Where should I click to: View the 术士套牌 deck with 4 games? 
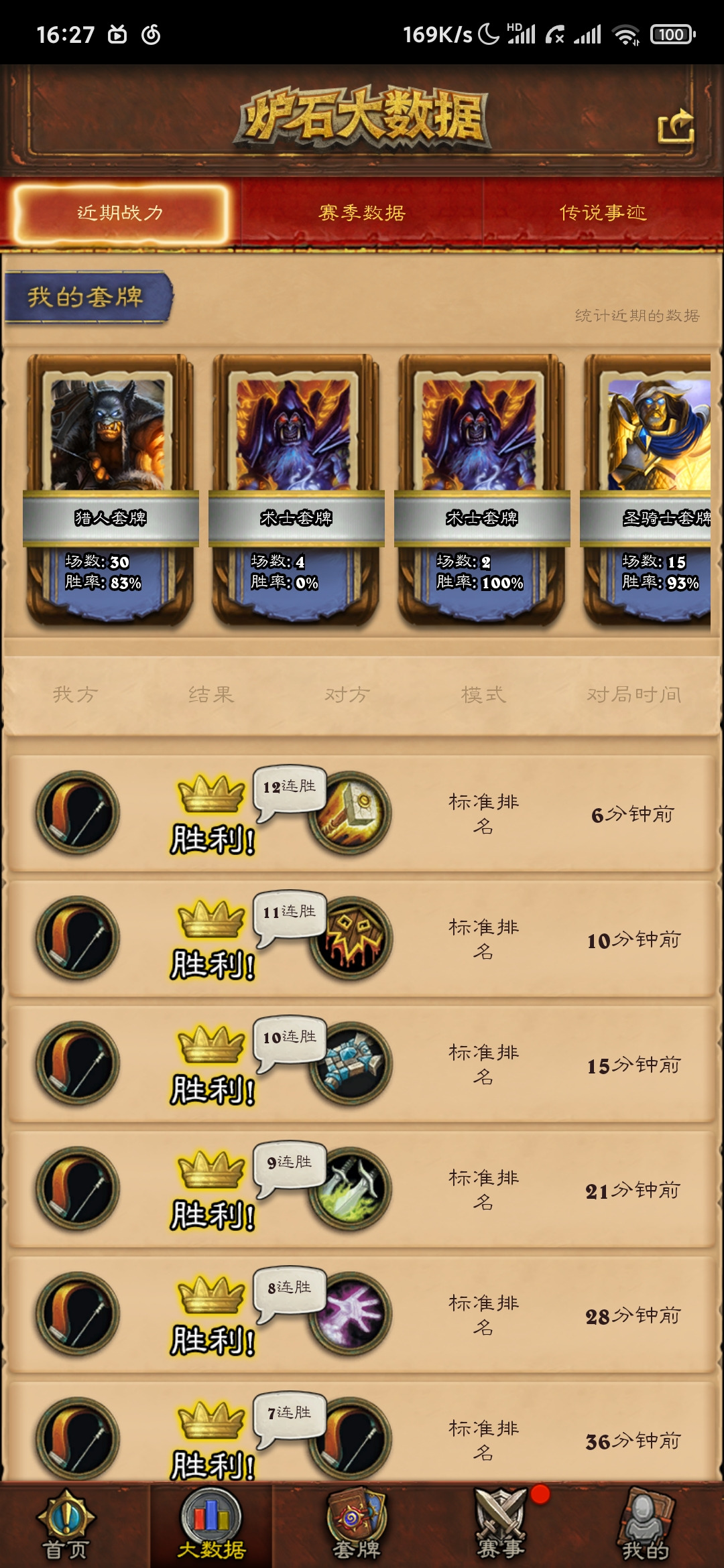tap(296, 489)
